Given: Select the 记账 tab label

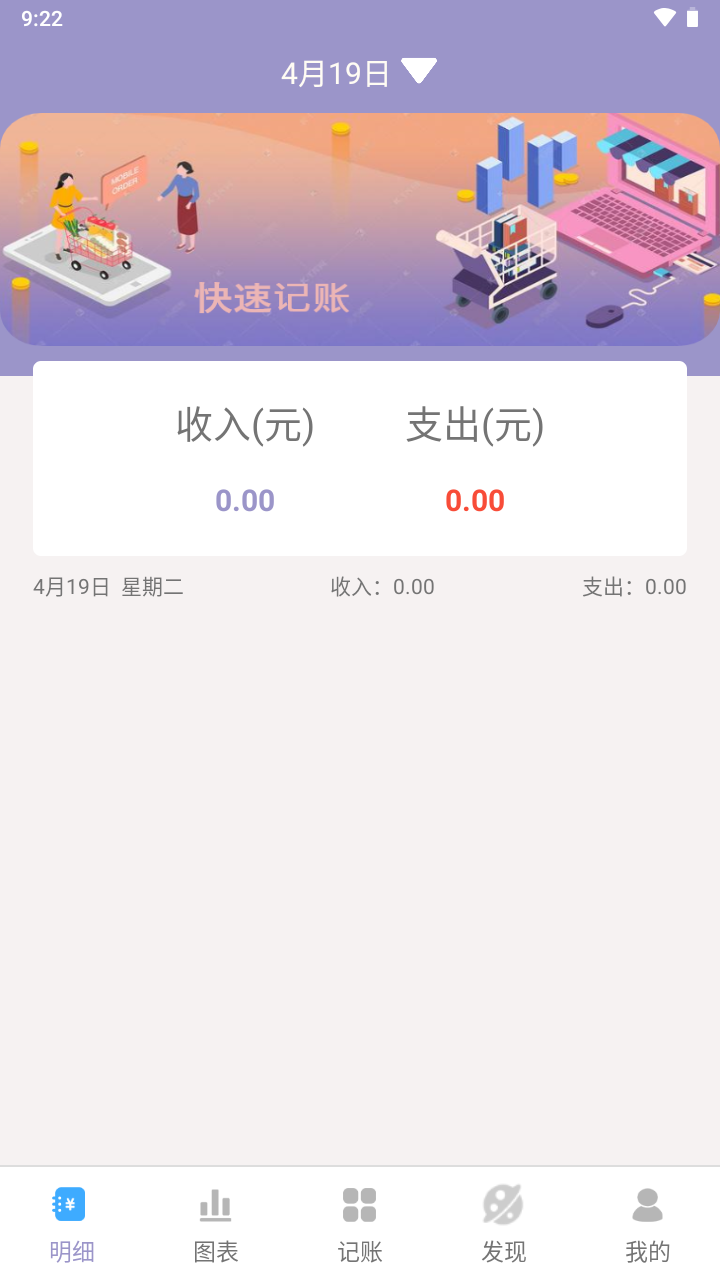Looking at the screenshot, I should pyautogui.click(x=359, y=1250).
